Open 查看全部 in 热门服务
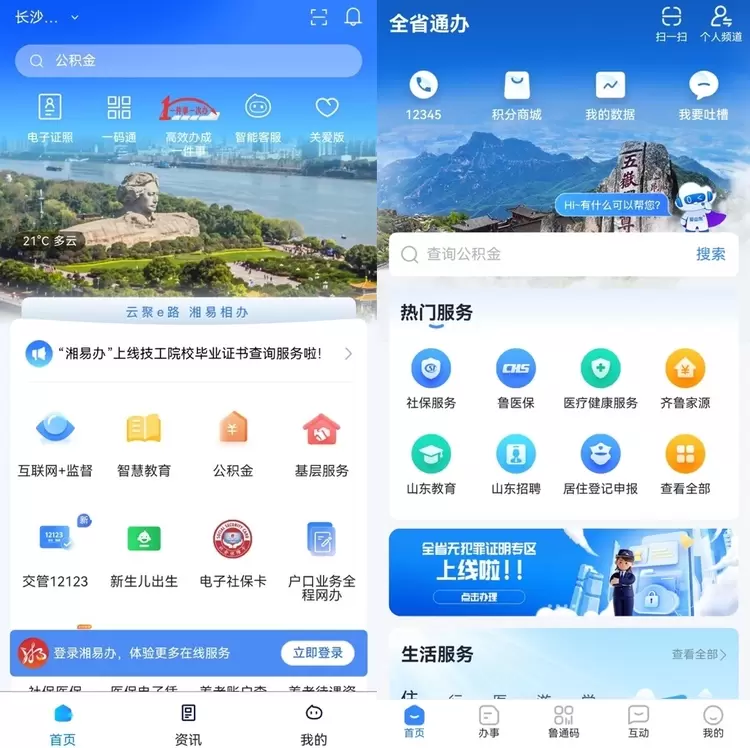The width and height of the screenshot is (750, 748). pos(685,465)
